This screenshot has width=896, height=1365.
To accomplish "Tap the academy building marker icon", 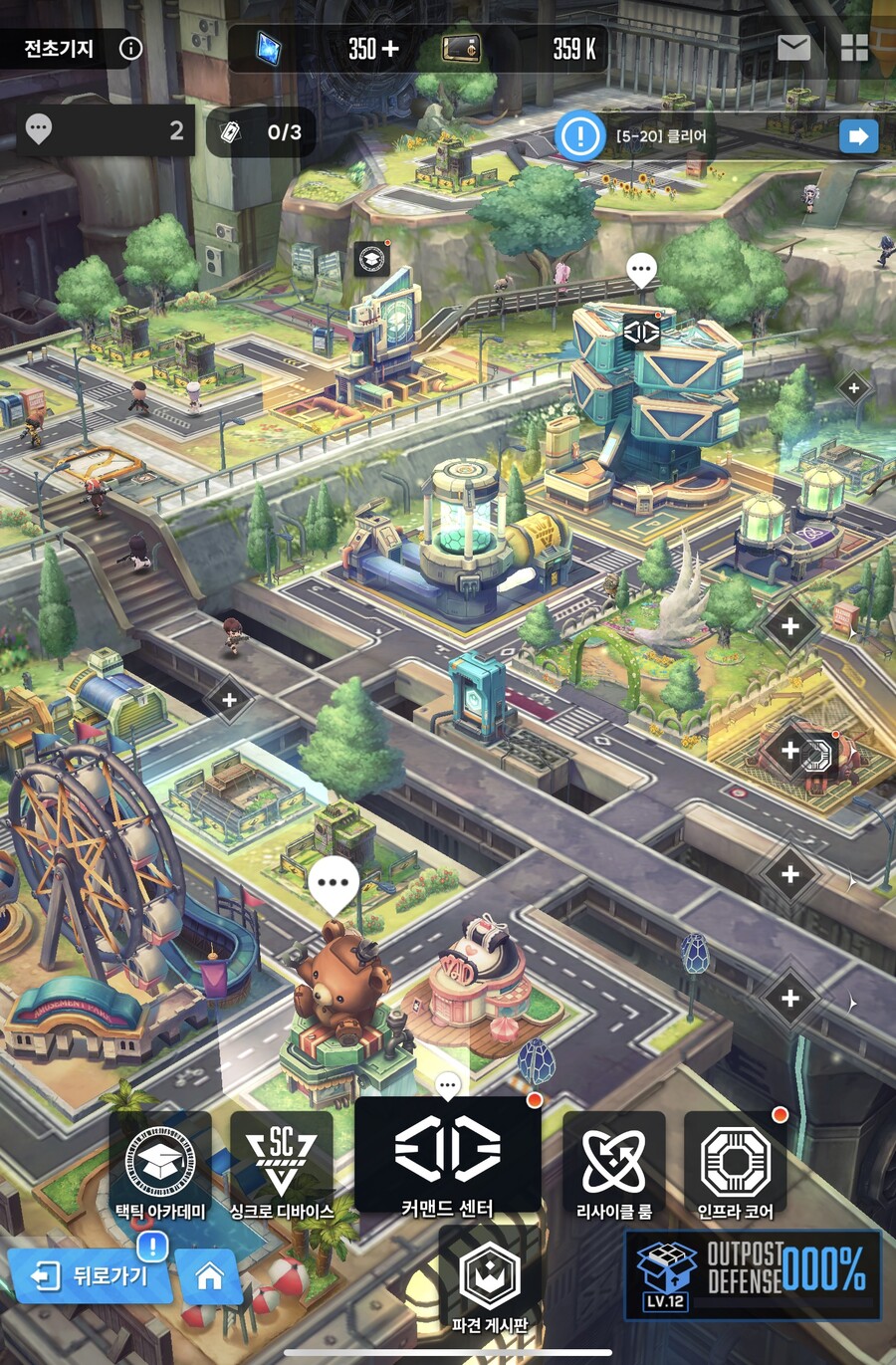I will click(x=371, y=259).
